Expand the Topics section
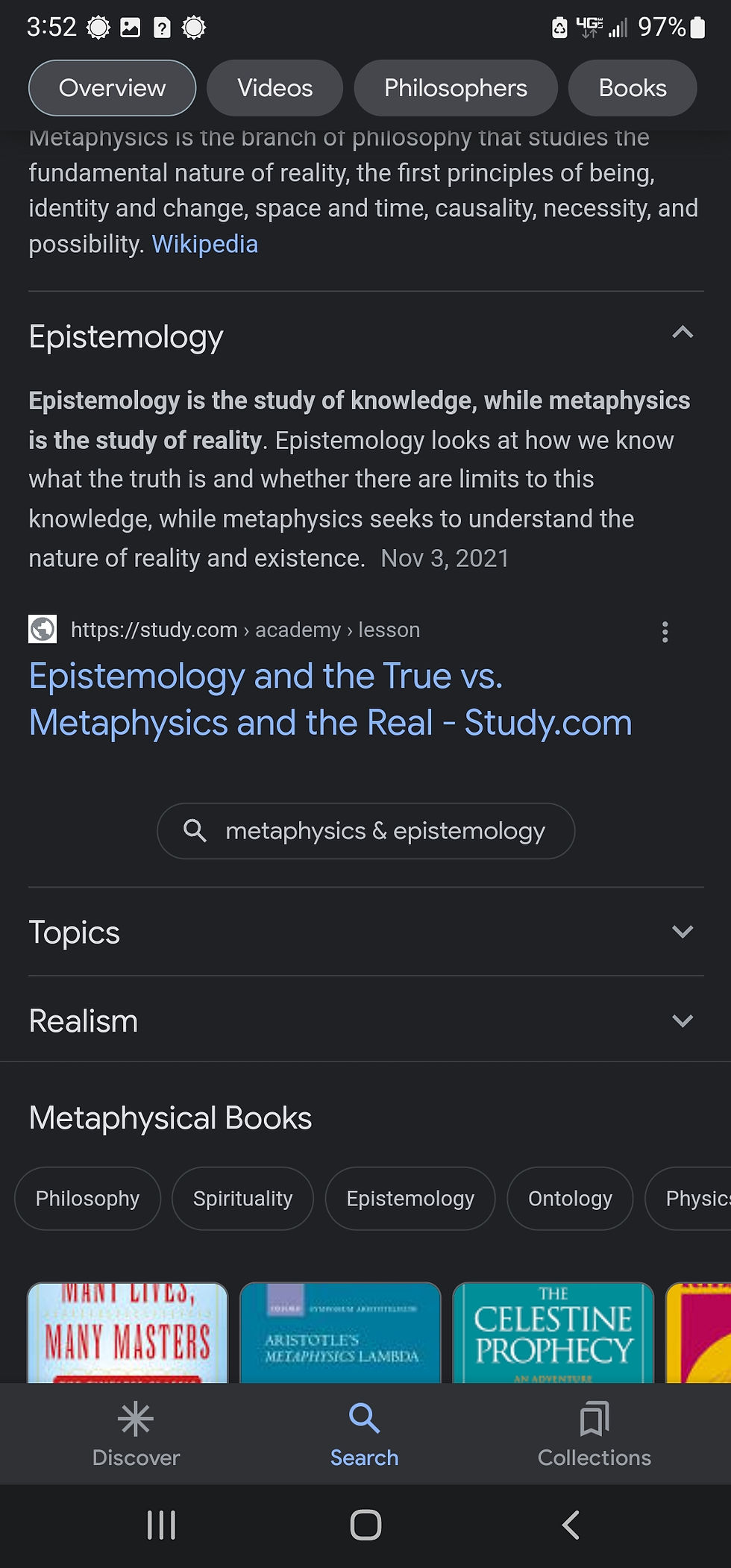Viewport: 731px width, 1568px height. tap(682, 932)
